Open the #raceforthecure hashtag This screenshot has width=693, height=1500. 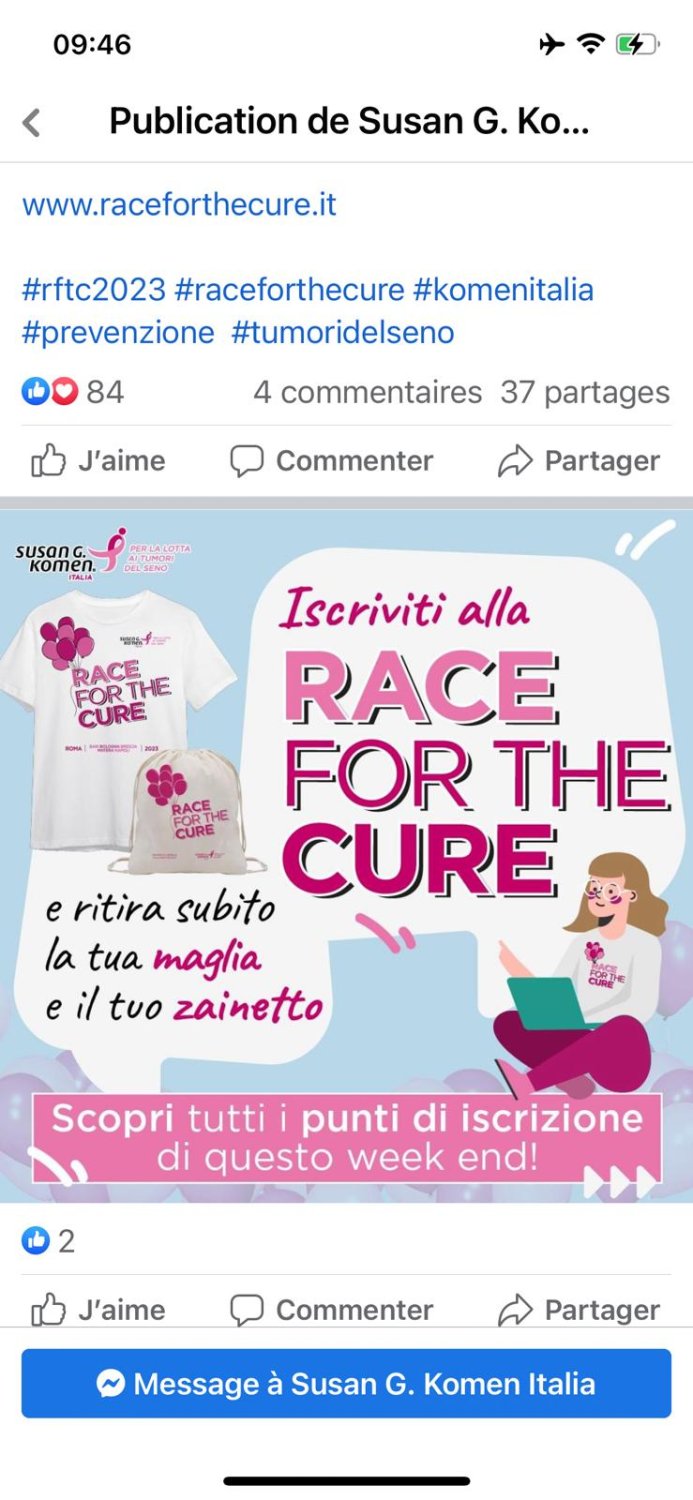[289, 290]
